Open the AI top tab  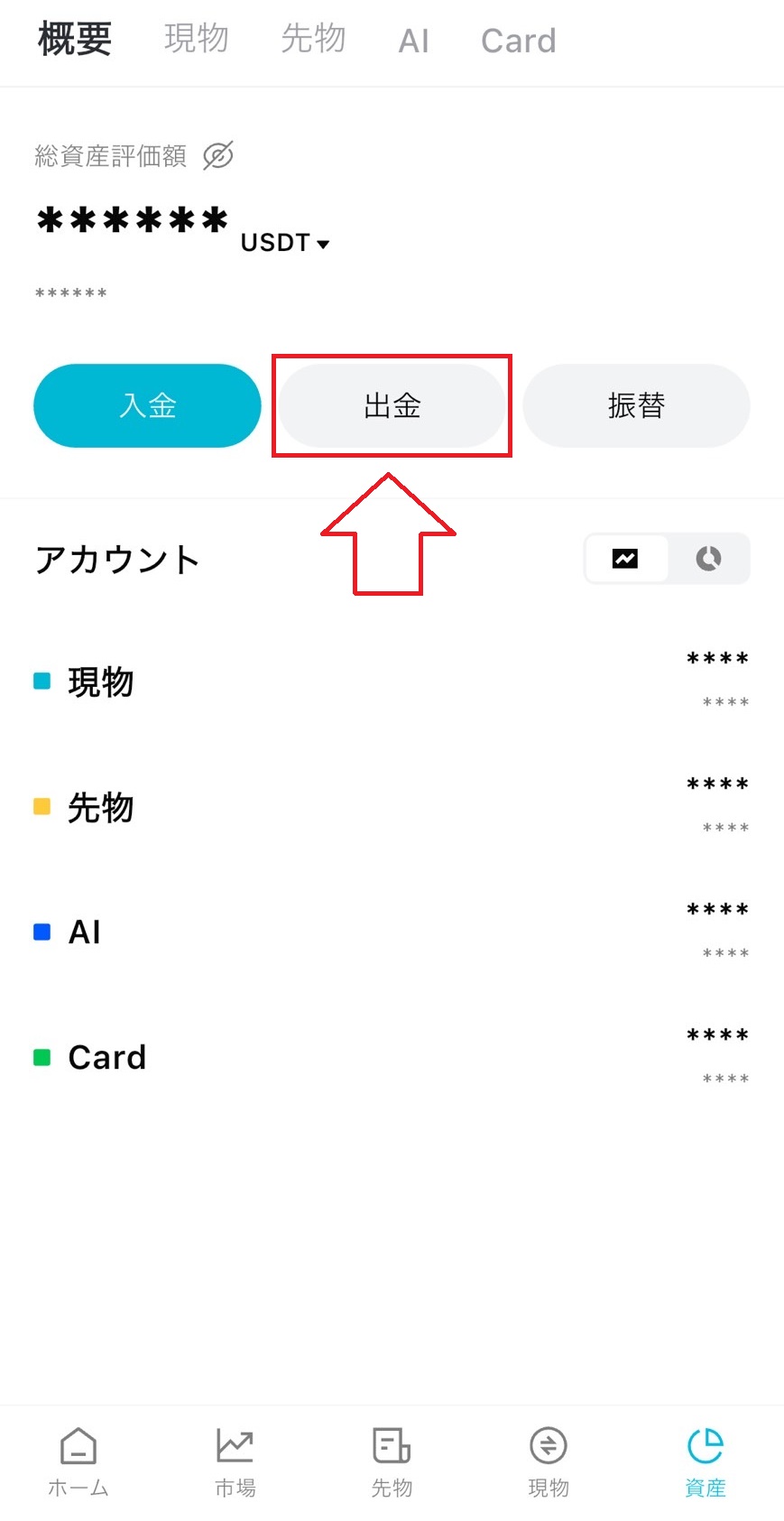click(413, 41)
